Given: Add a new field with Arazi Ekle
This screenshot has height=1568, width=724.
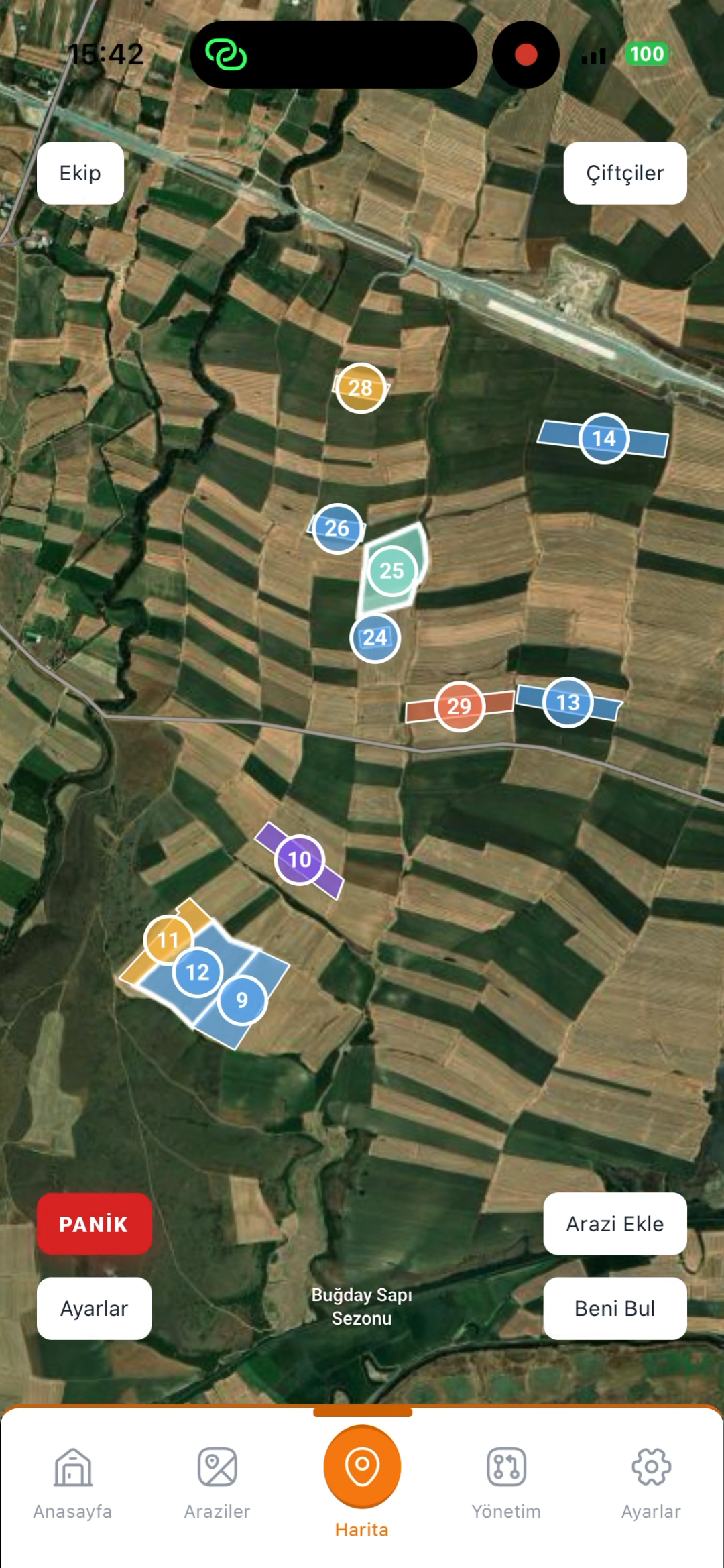Looking at the screenshot, I should pos(615,1224).
